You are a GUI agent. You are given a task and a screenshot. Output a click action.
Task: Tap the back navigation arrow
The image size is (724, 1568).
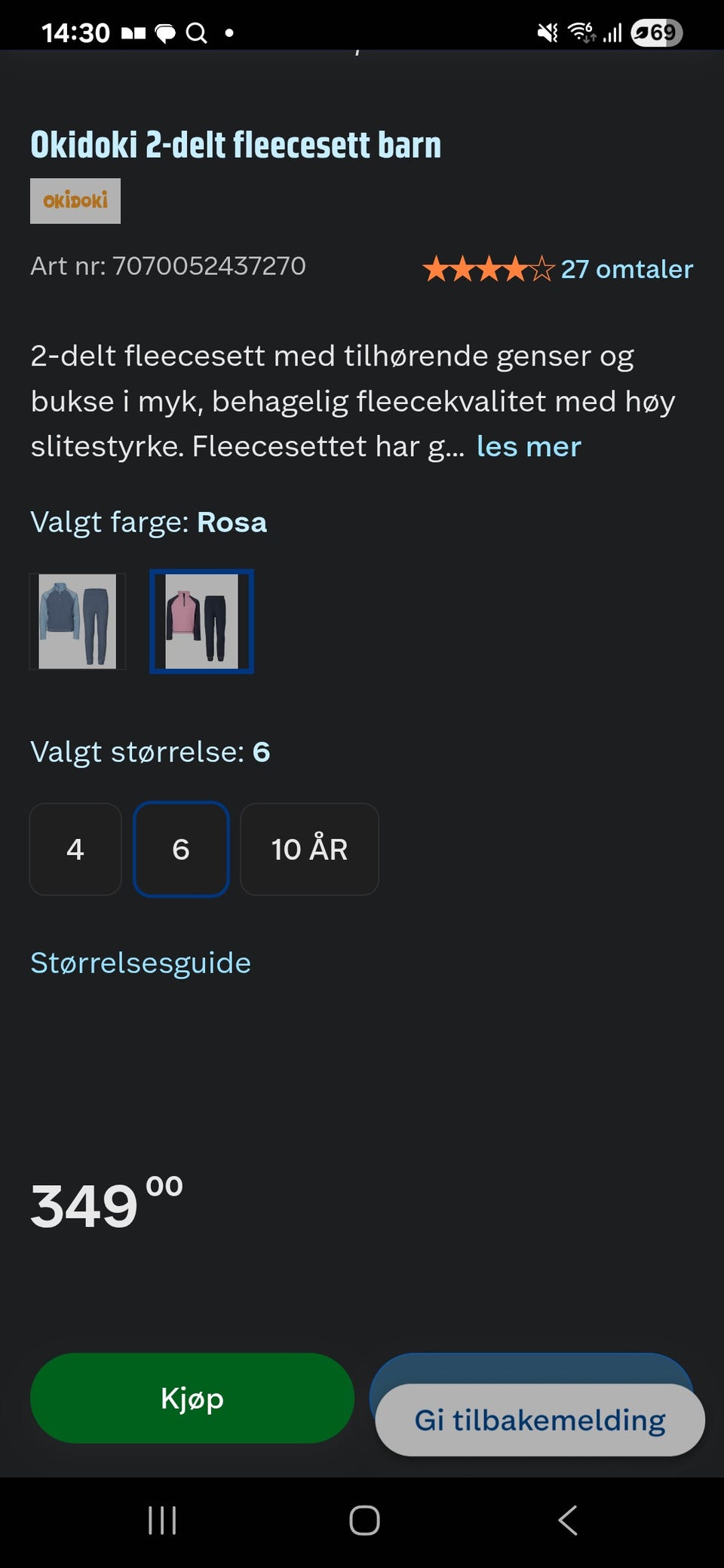(x=568, y=1521)
